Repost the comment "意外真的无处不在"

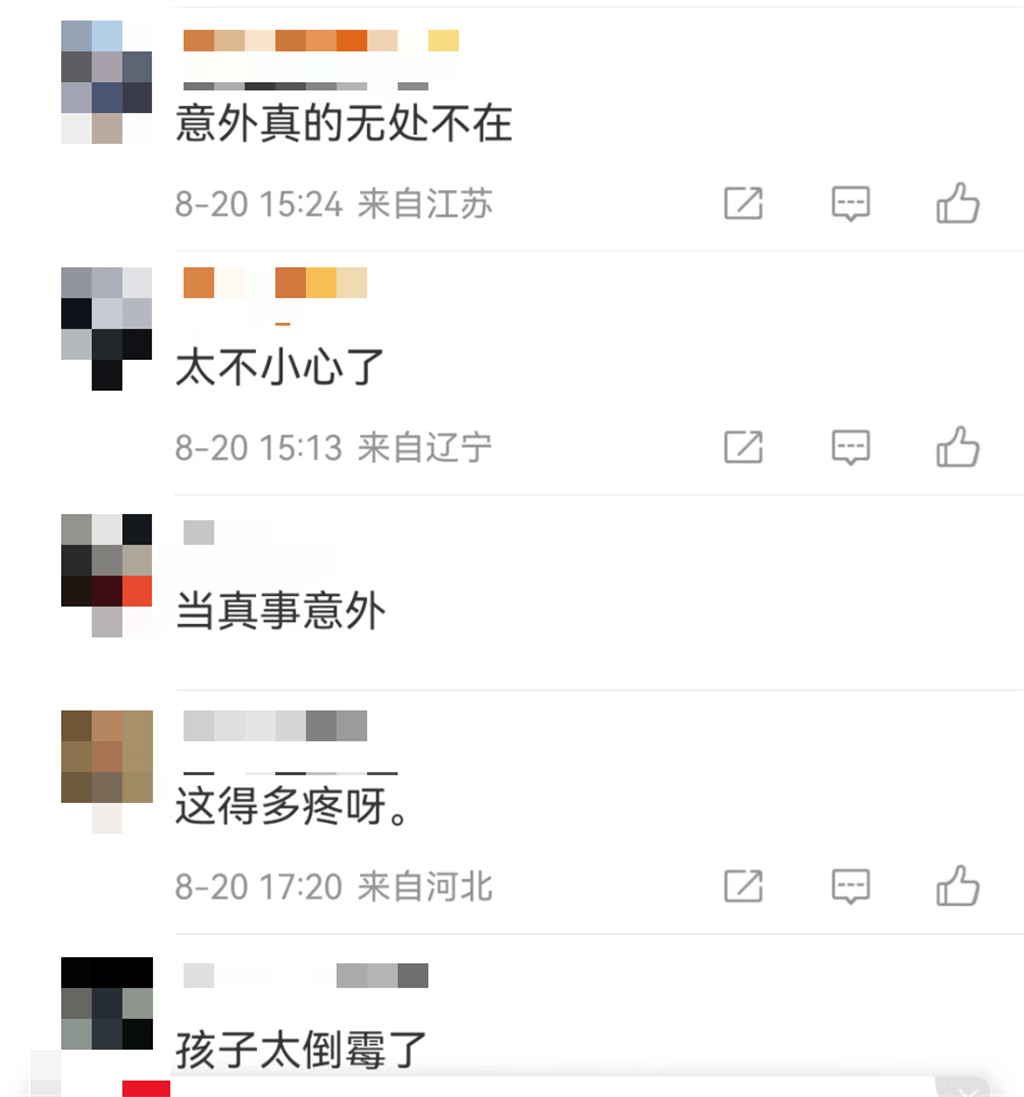tap(743, 204)
